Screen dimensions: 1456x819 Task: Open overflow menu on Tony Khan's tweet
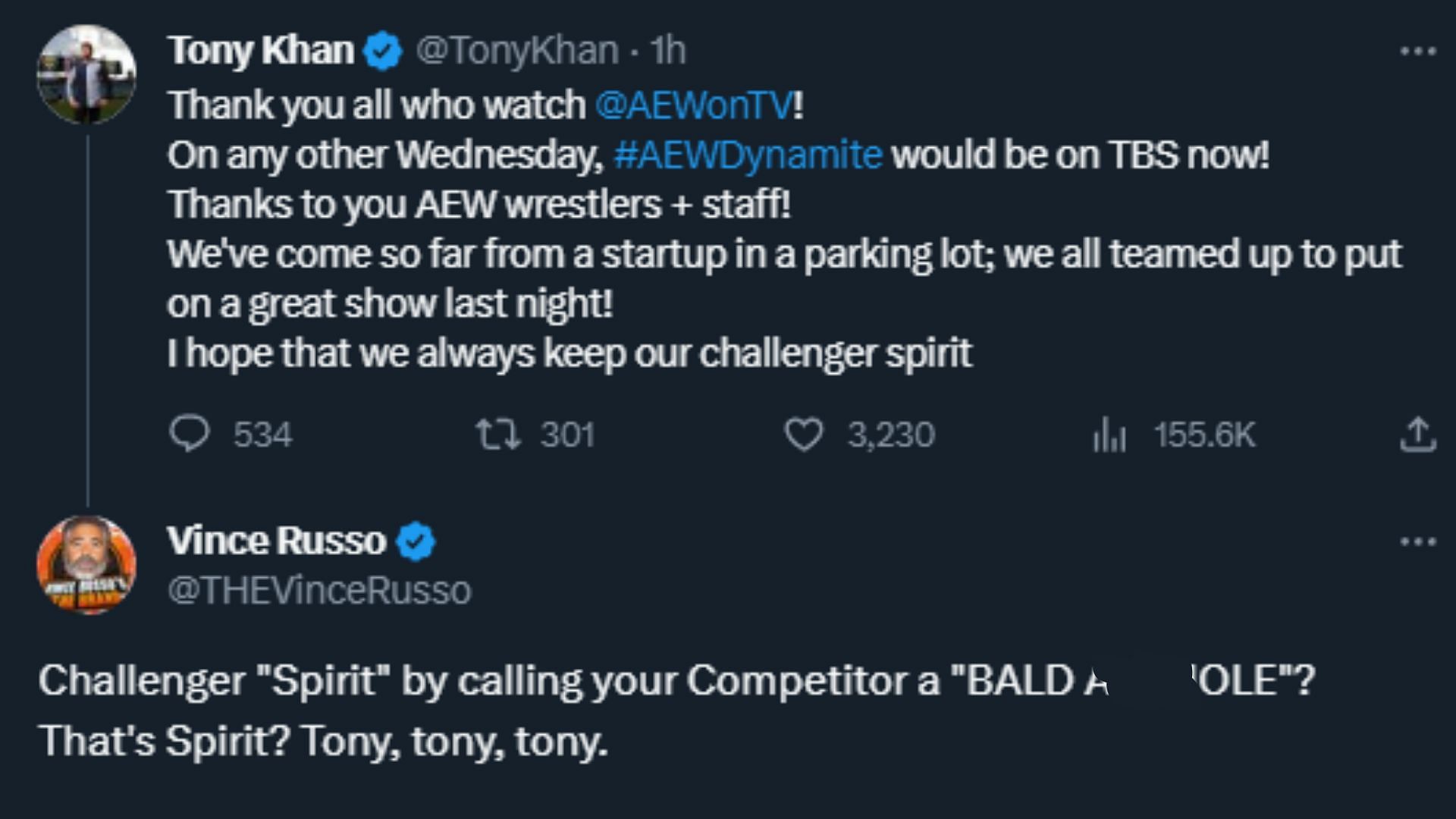(1417, 52)
